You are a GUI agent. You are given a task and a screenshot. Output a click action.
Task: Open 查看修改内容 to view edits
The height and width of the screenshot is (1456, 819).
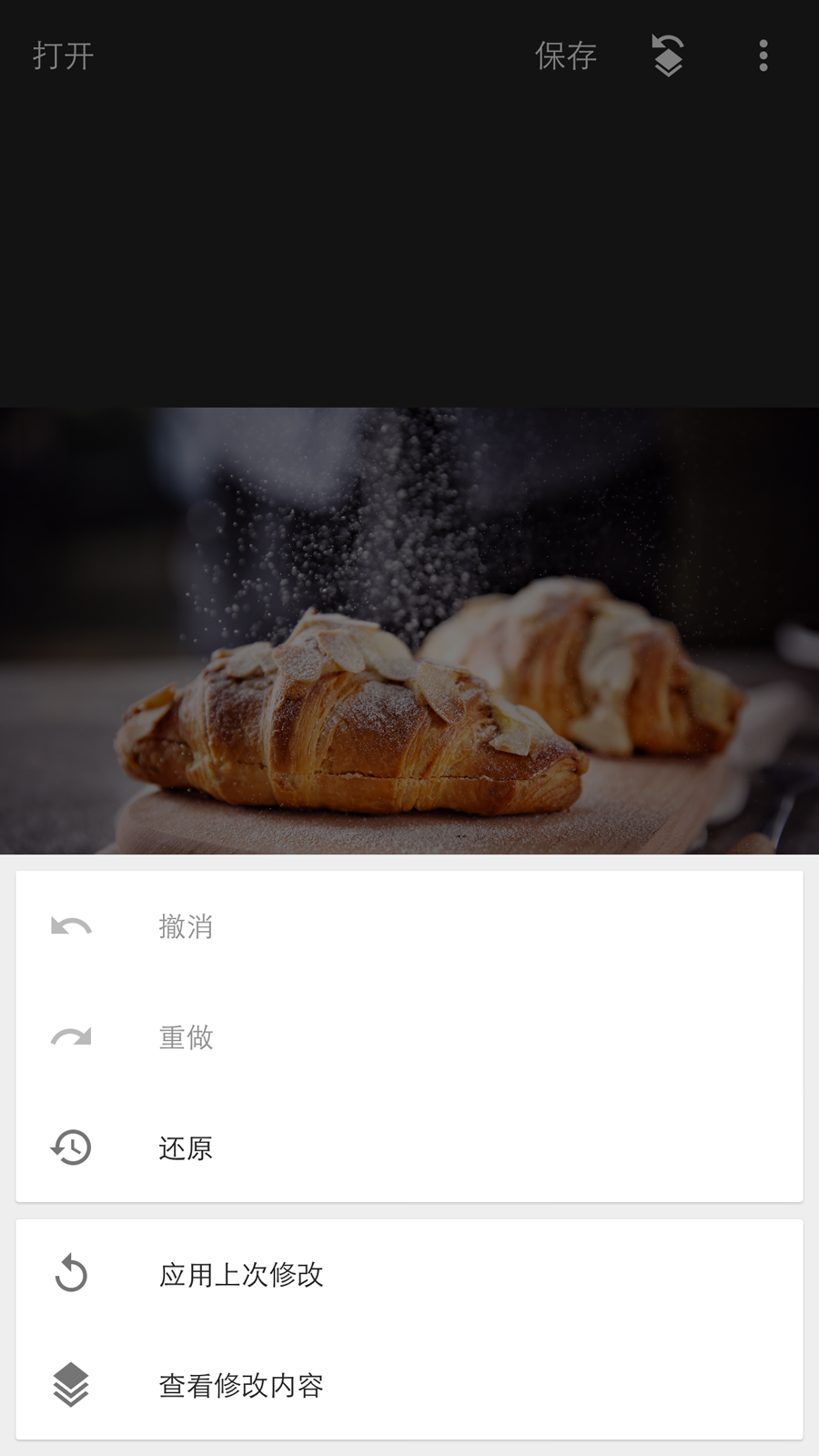[x=241, y=1385]
